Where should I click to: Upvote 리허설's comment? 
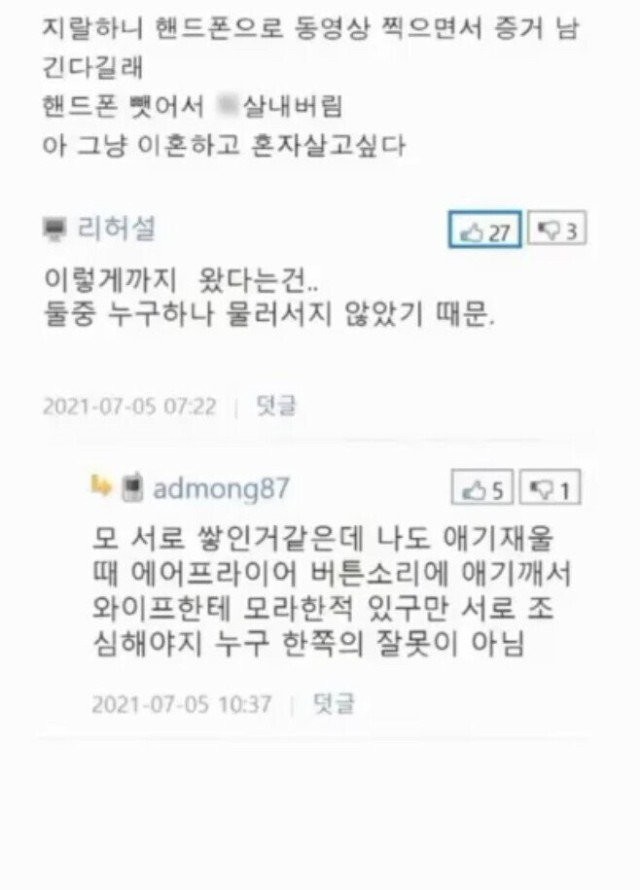[x=485, y=232]
